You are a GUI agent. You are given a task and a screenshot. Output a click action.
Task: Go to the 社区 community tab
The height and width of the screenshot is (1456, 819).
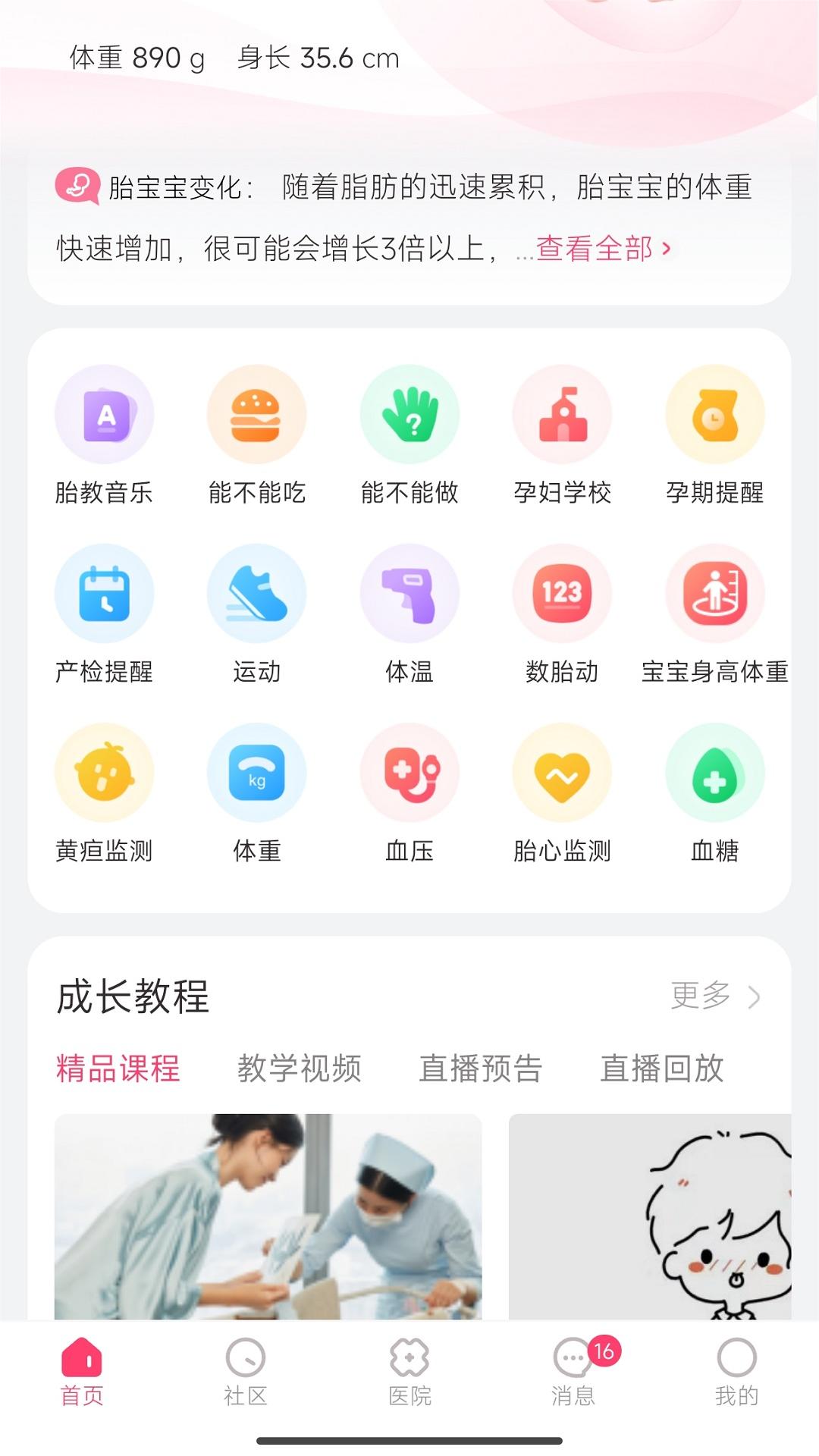click(x=246, y=1373)
